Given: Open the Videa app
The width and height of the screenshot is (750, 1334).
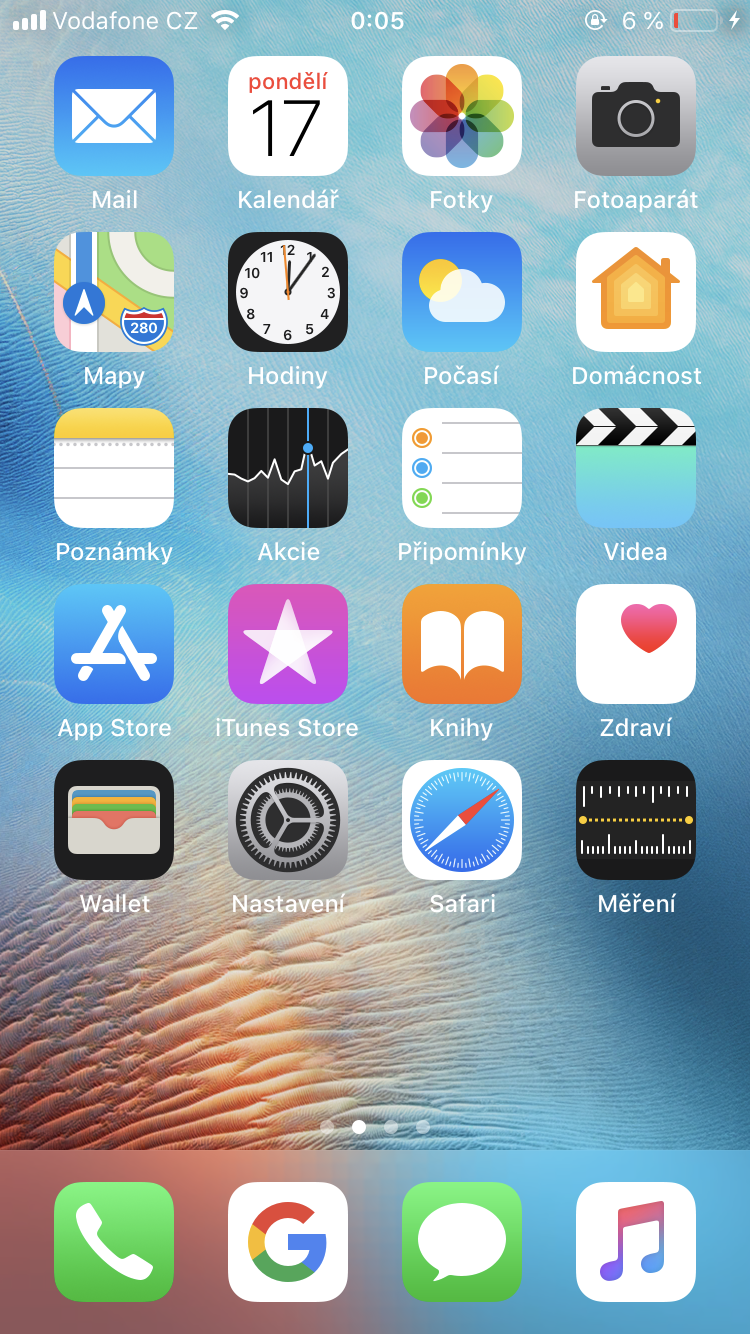Looking at the screenshot, I should (x=636, y=468).
